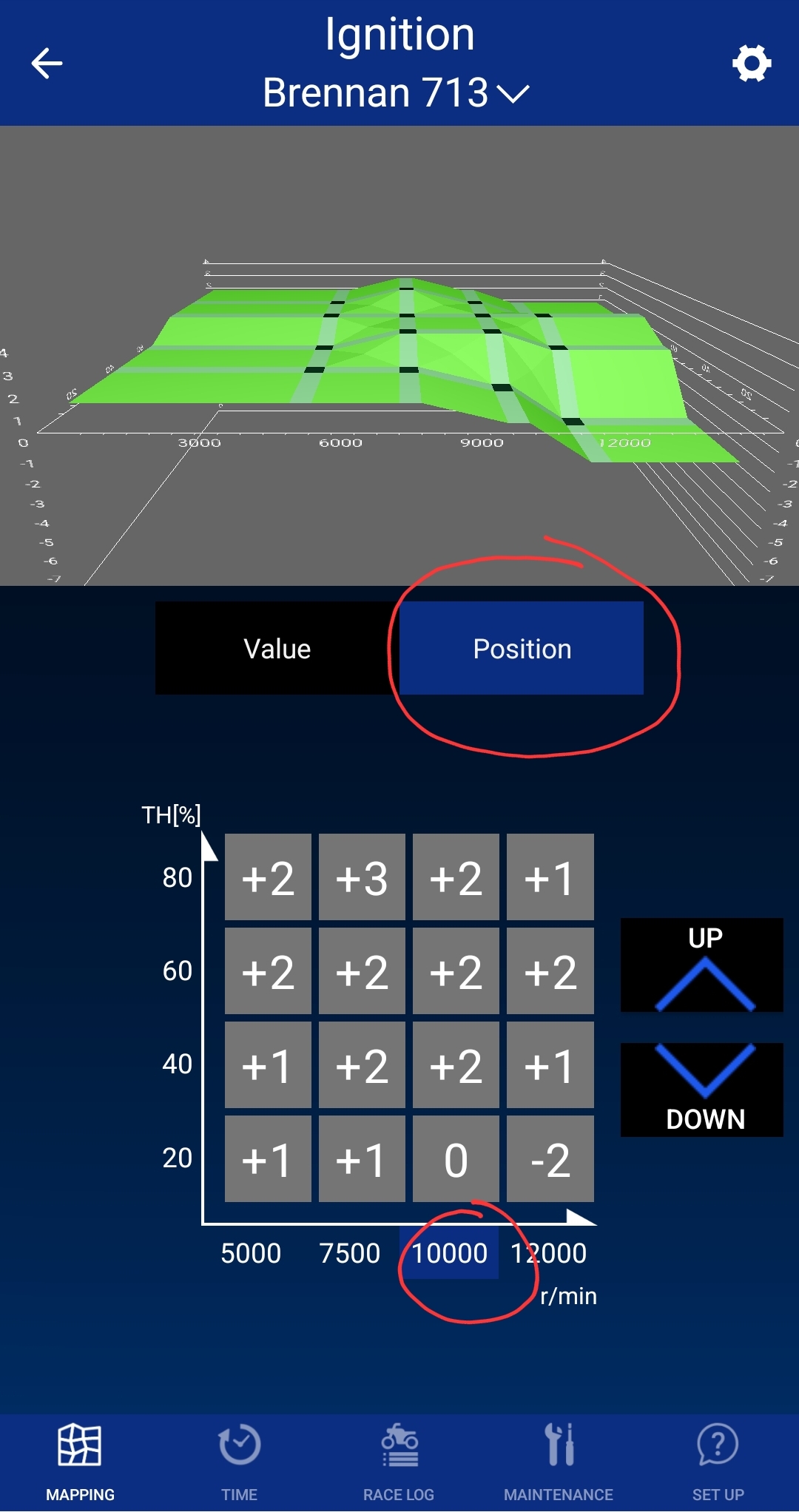Open the settings gear
Viewport: 799px width, 1512px height.
752,64
